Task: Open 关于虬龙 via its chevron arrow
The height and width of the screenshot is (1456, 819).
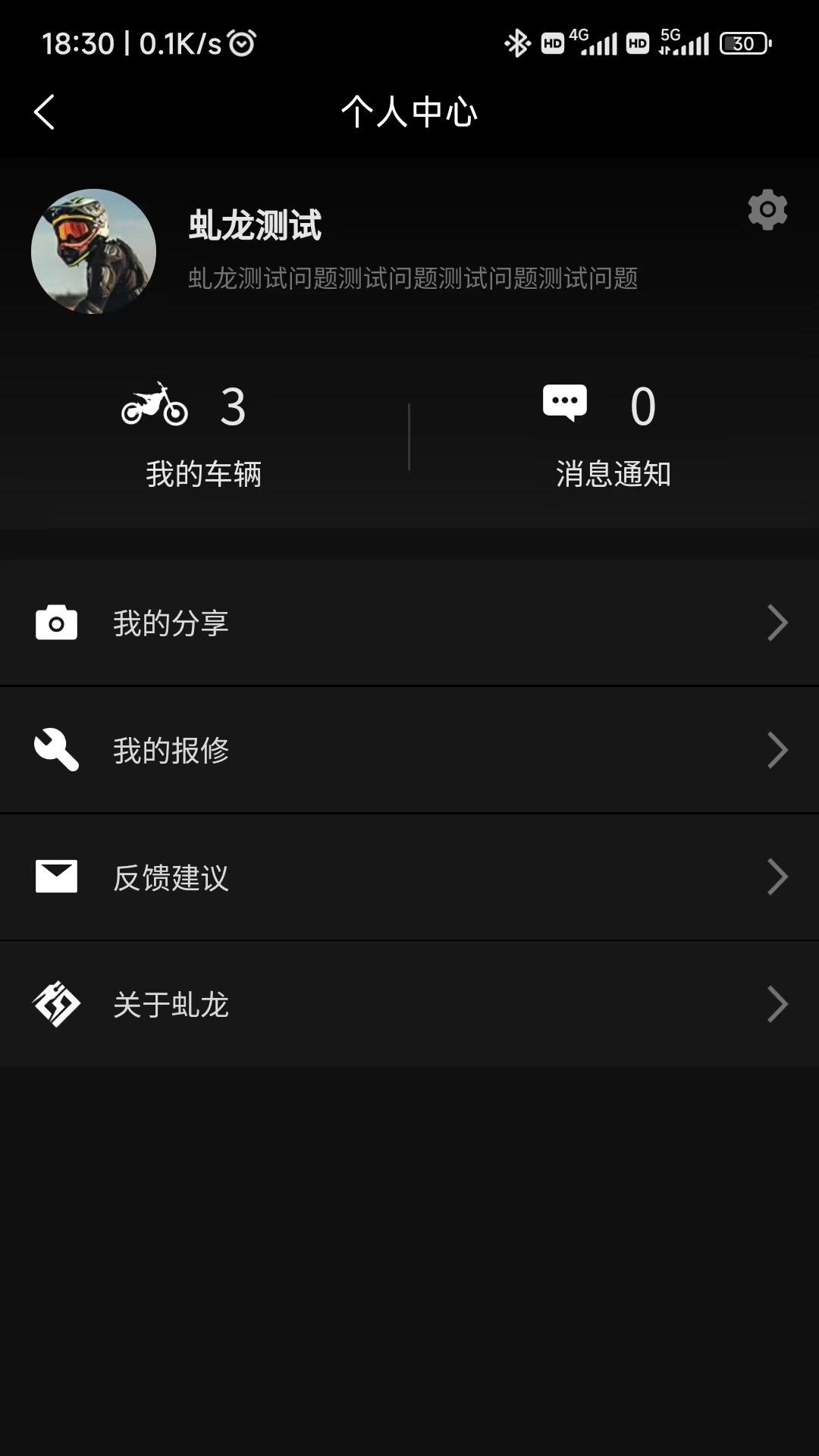Action: click(778, 1004)
